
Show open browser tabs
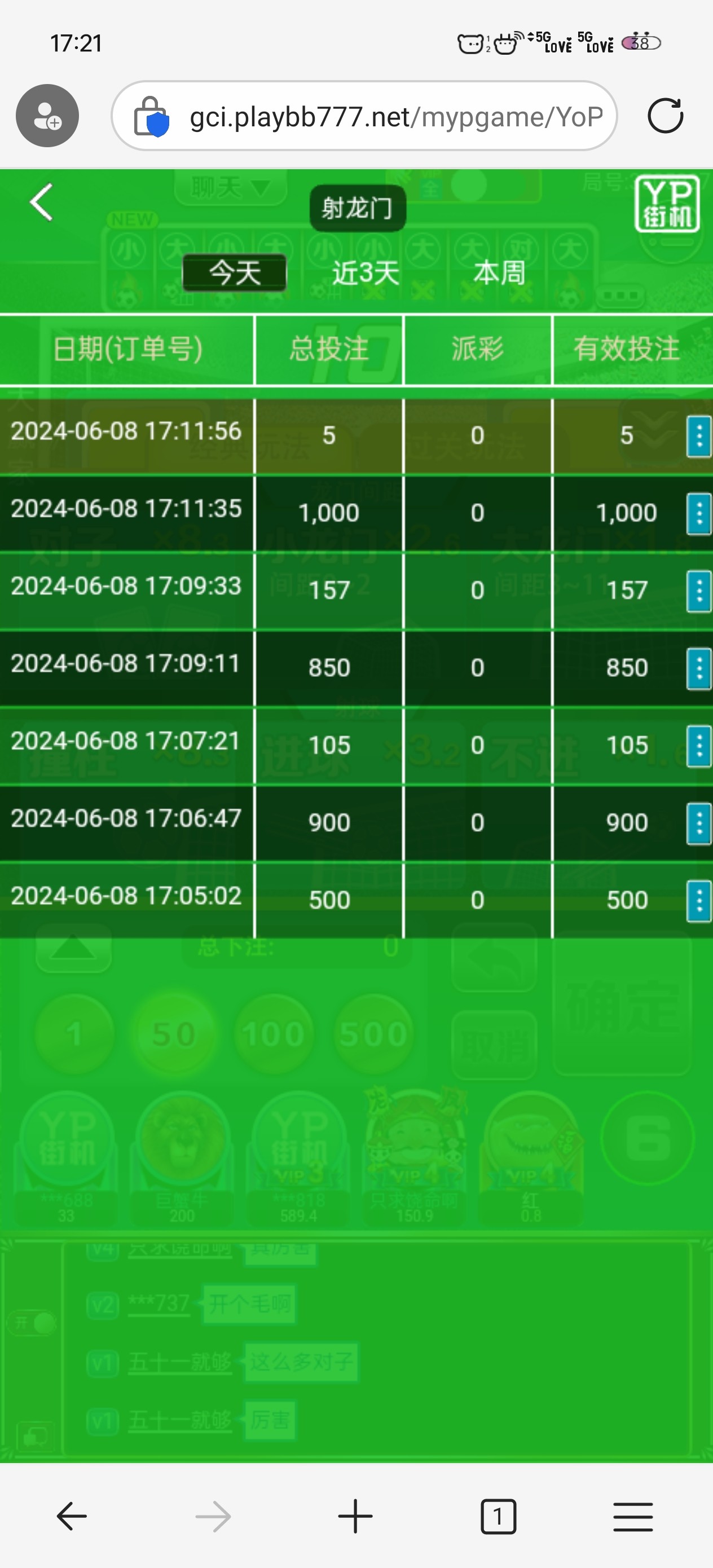[x=498, y=1516]
